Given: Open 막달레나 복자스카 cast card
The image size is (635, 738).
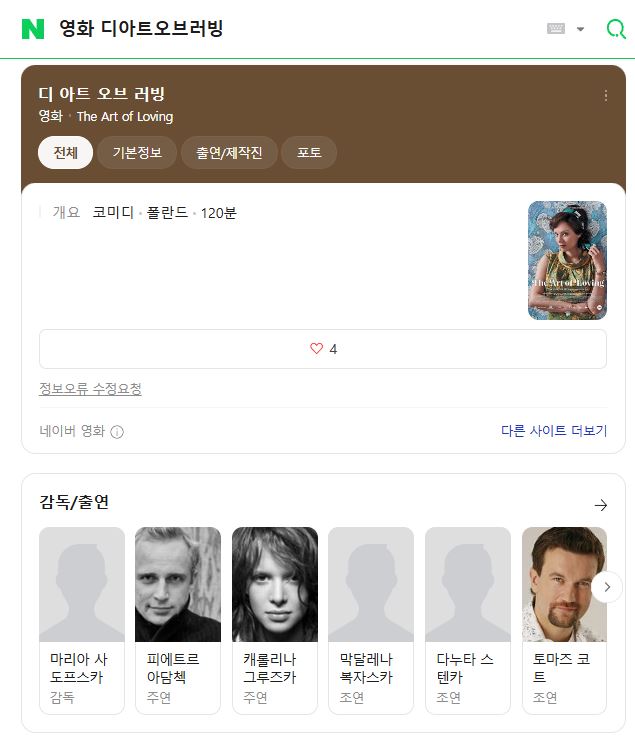Looking at the screenshot, I should point(371,620).
